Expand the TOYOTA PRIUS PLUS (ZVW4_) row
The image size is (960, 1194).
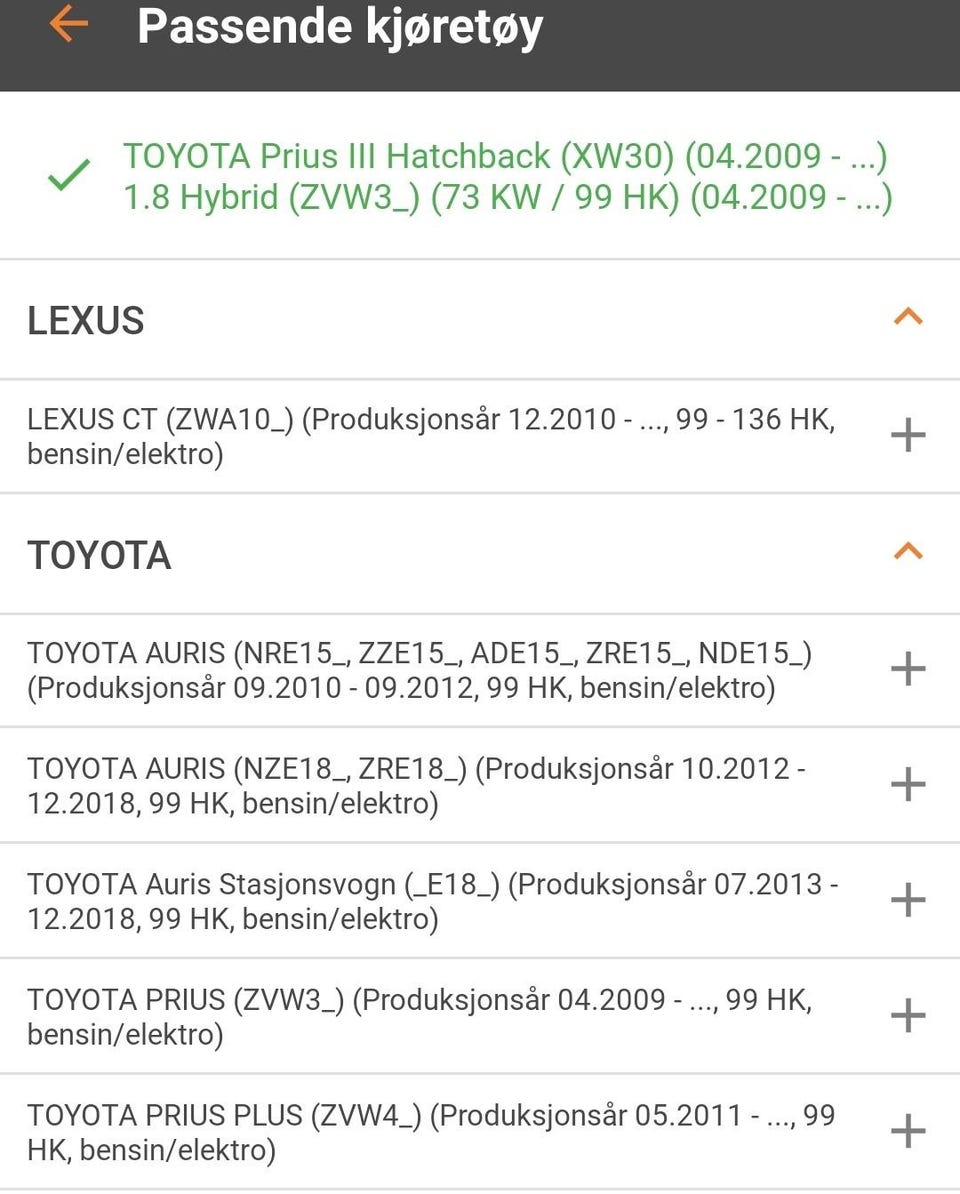[907, 1132]
